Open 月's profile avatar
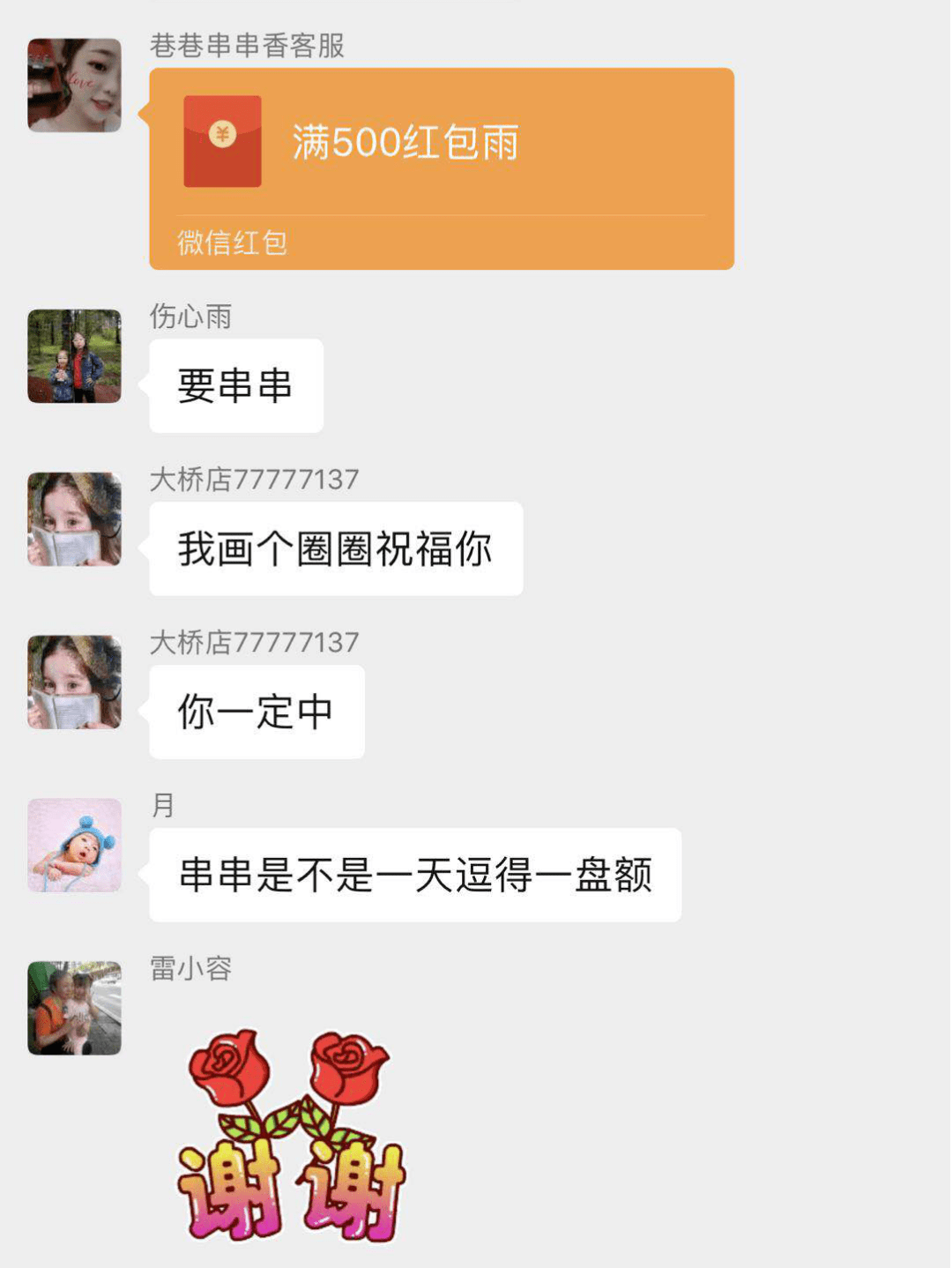This screenshot has width=952, height=1268. pyautogui.click(x=74, y=845)
